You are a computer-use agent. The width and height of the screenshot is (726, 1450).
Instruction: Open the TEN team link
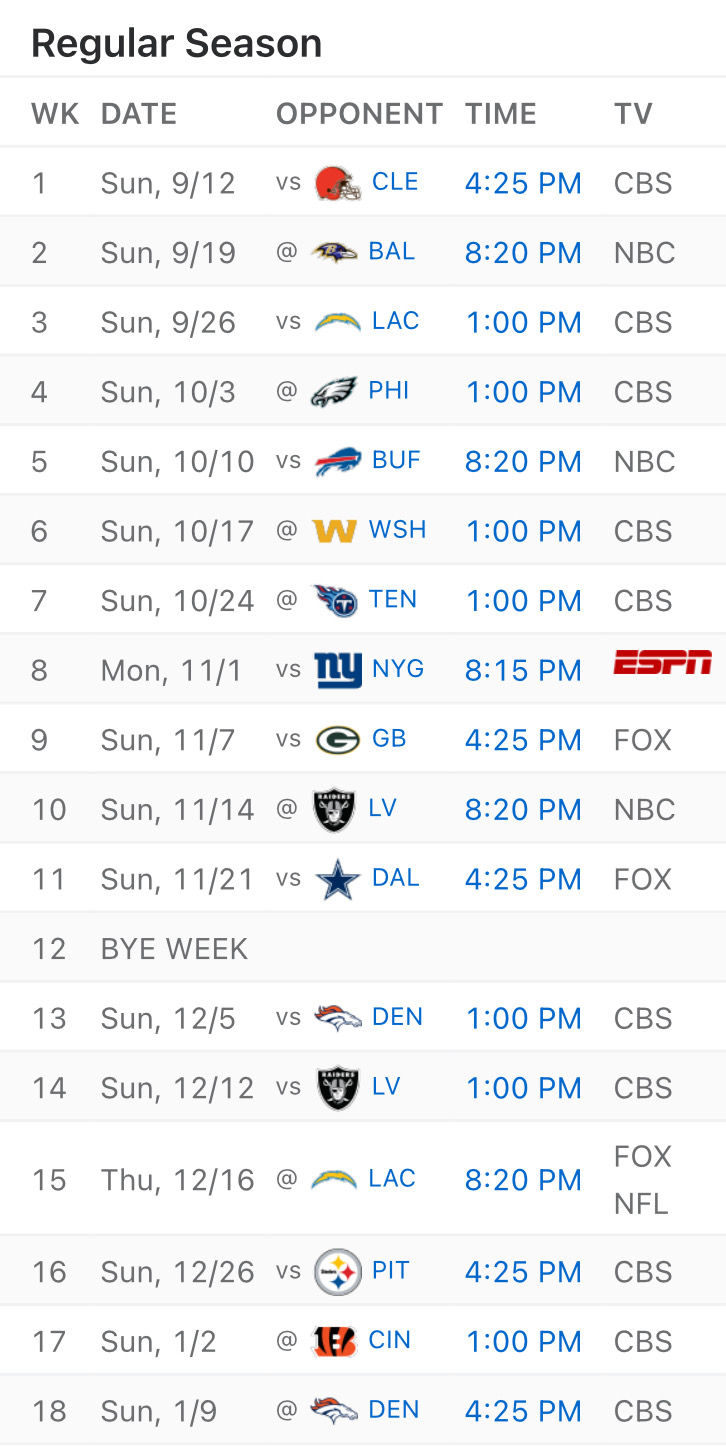[392, 599]
